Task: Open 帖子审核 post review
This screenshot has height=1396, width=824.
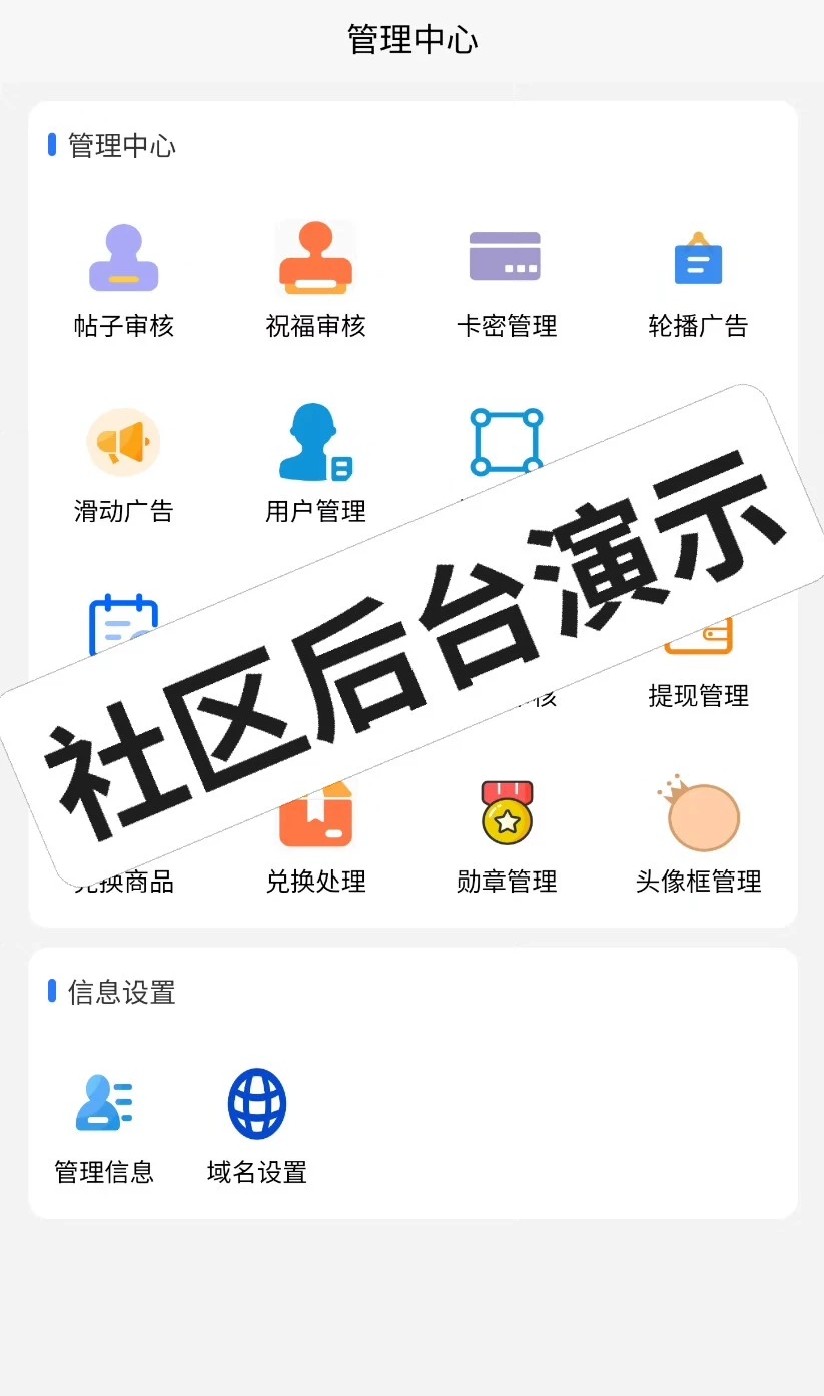Action: click(x=124, y=281)
